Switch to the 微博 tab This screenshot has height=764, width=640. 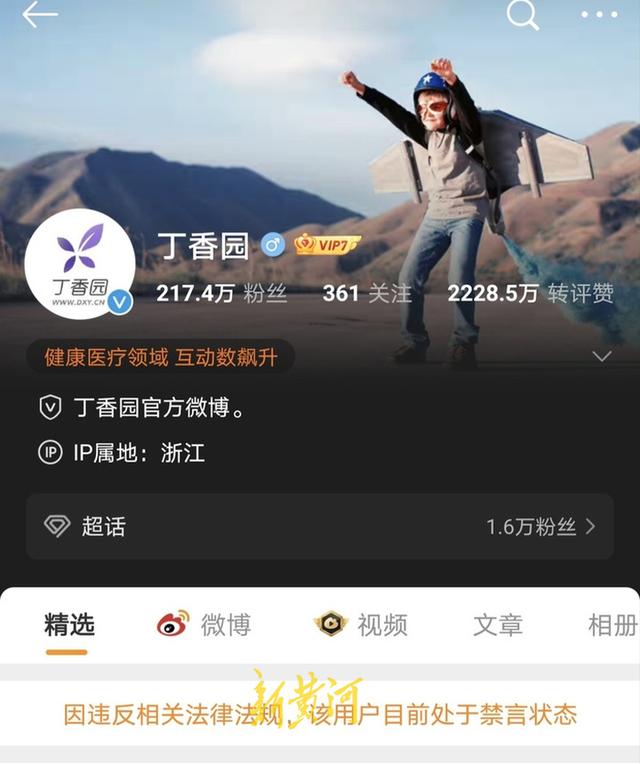pyautogui.click(x=204, y=625)
